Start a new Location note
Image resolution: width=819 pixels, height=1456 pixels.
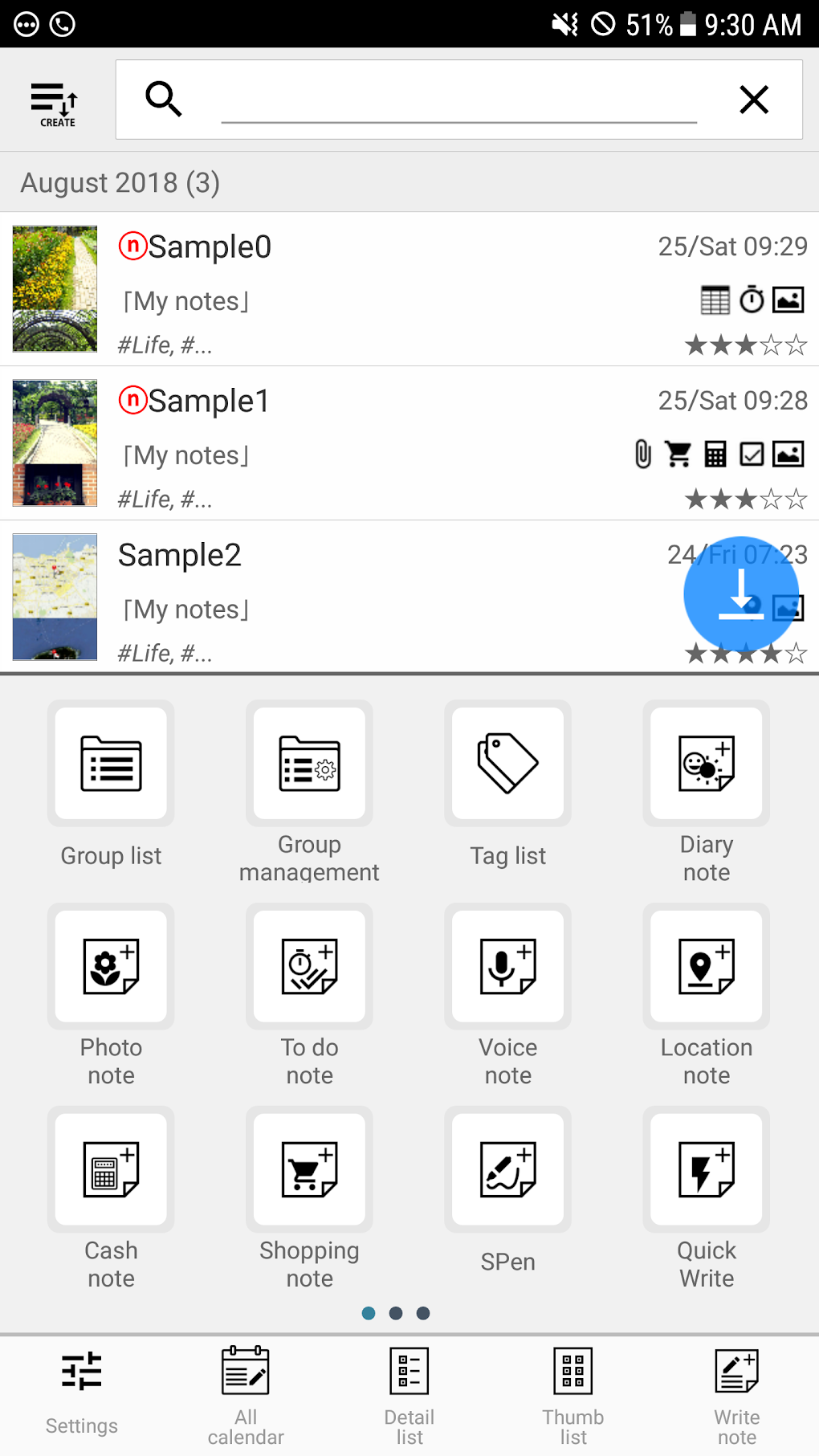click(705, 966)
